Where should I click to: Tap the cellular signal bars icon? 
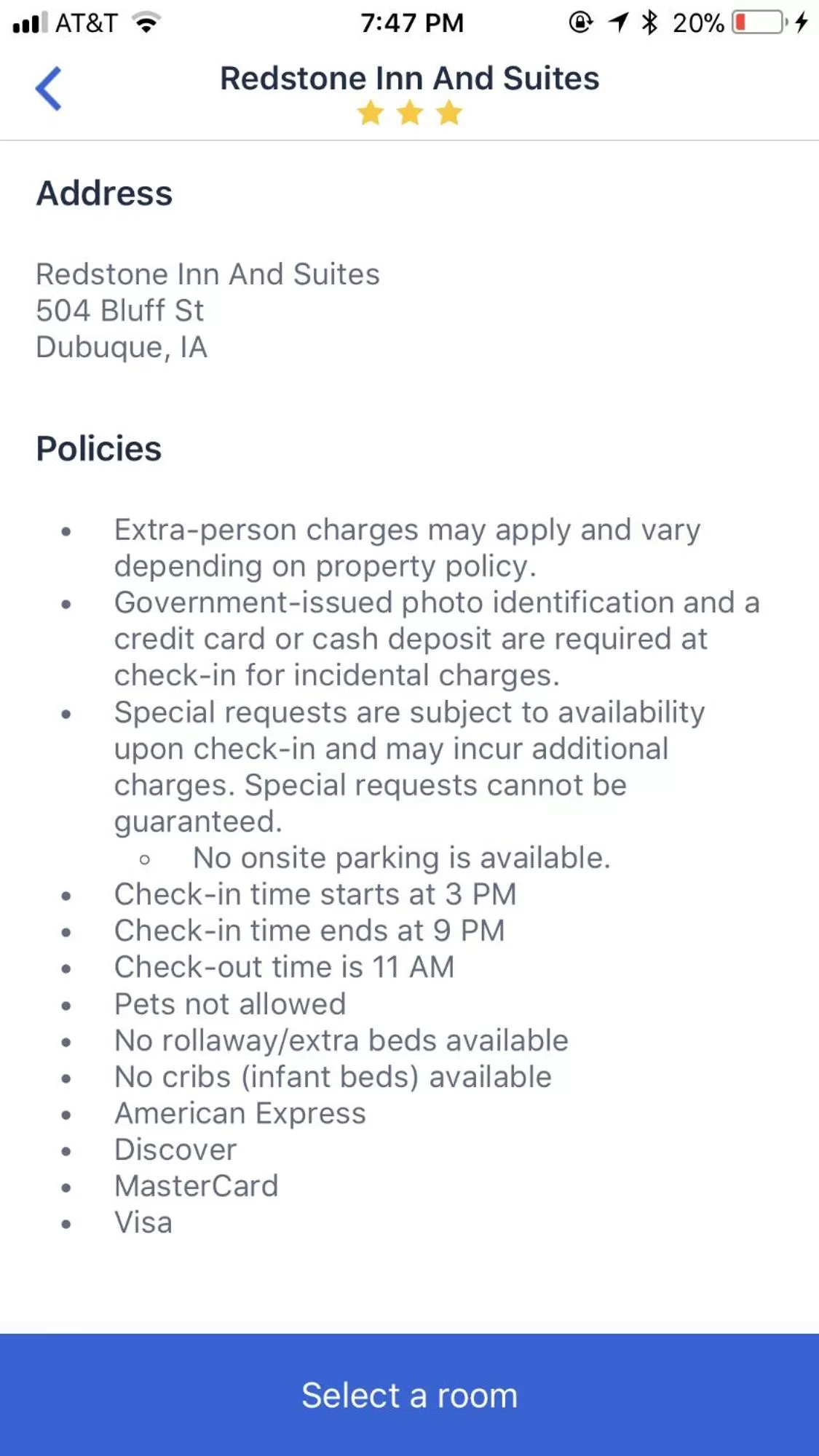[x=29, y=22]
